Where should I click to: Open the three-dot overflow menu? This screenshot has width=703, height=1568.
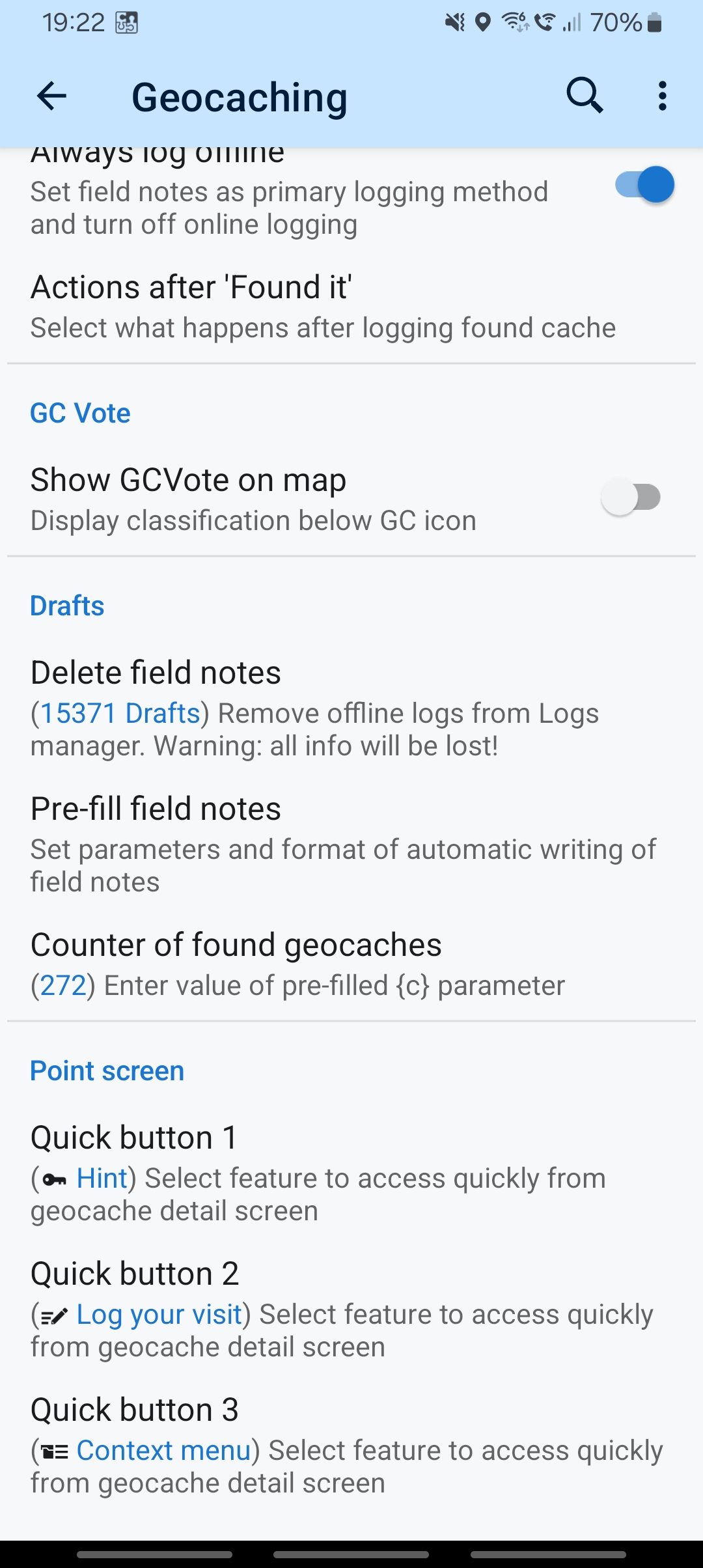(x=662, y=96)
